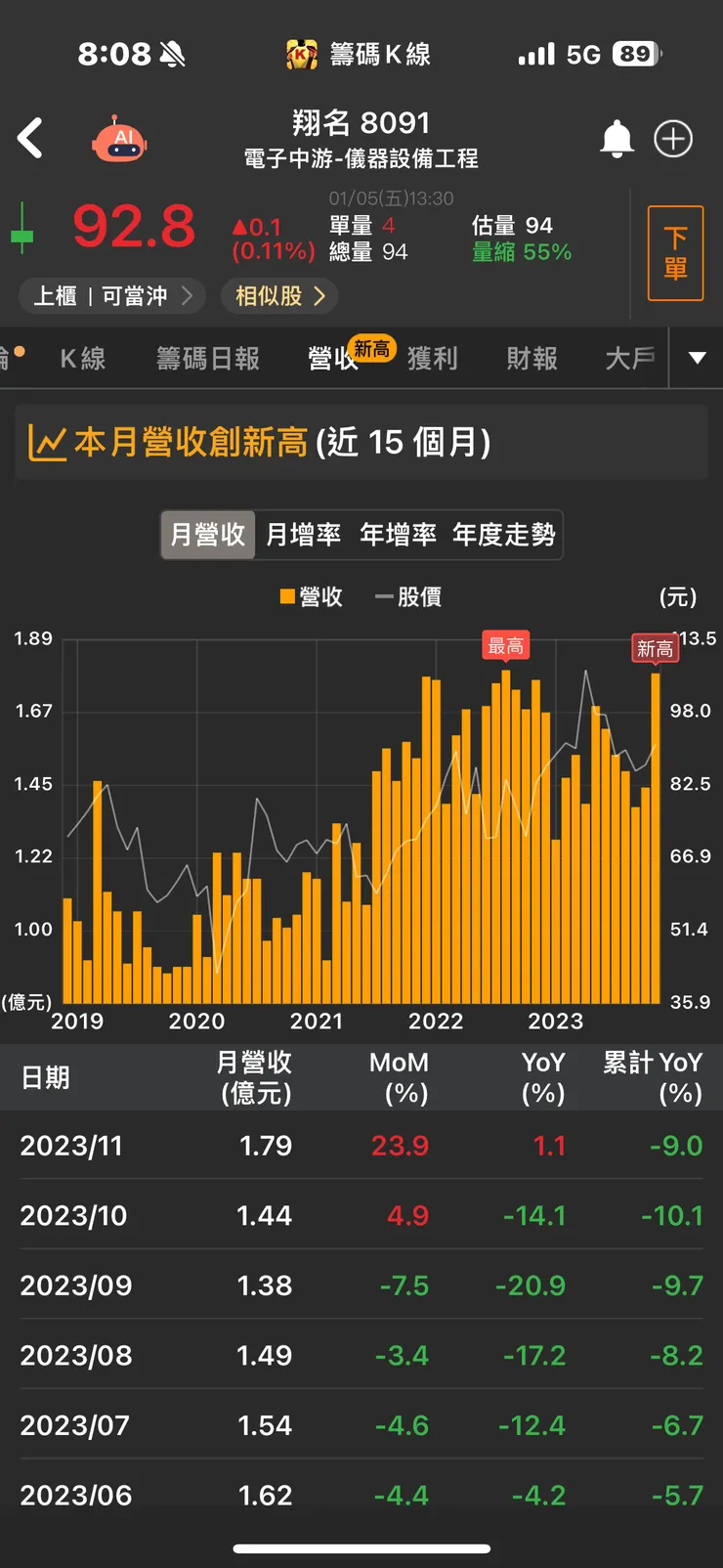The height and width of the screenshot is (1568, 723).
Task: Tap the chart line icon beside 本月營收創新高
Action: click(46, 442)
